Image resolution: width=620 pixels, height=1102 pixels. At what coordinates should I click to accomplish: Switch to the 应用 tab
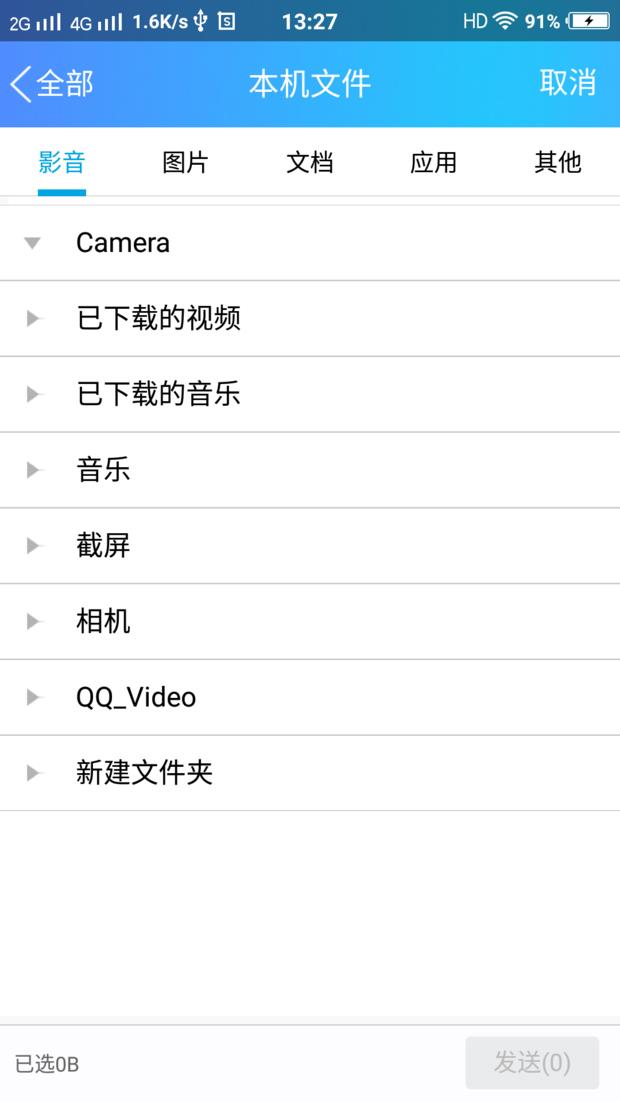(x=433, y=162)
